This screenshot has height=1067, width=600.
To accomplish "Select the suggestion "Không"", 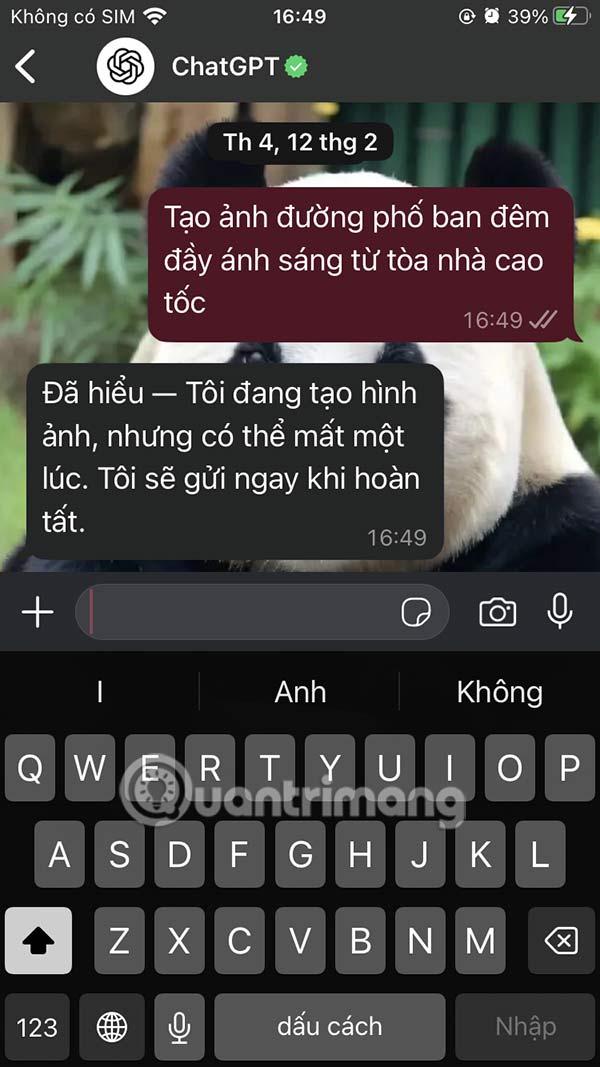I will pos(499,692).
